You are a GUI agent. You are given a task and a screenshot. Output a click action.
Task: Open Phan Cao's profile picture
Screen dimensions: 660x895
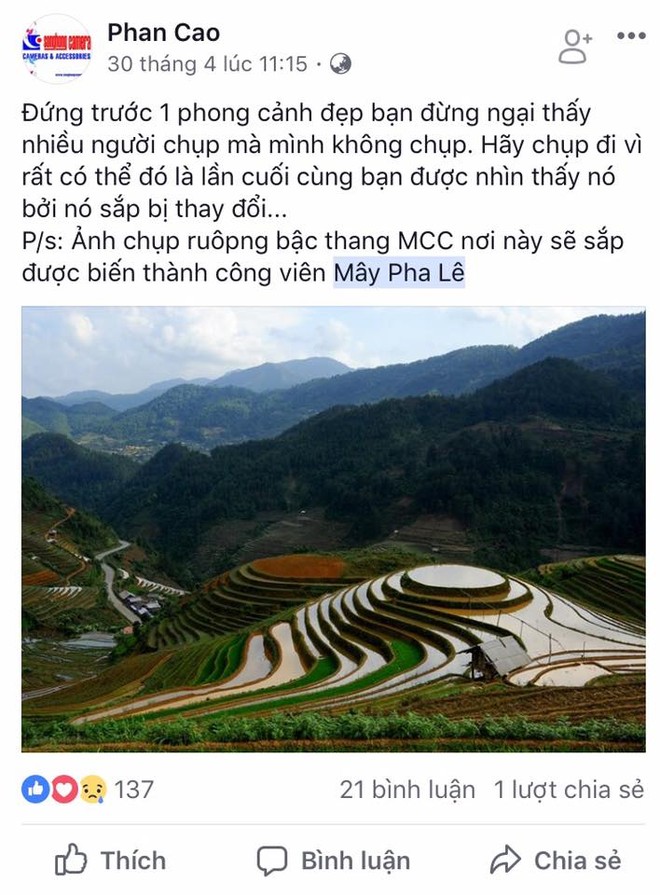(56, 47)
